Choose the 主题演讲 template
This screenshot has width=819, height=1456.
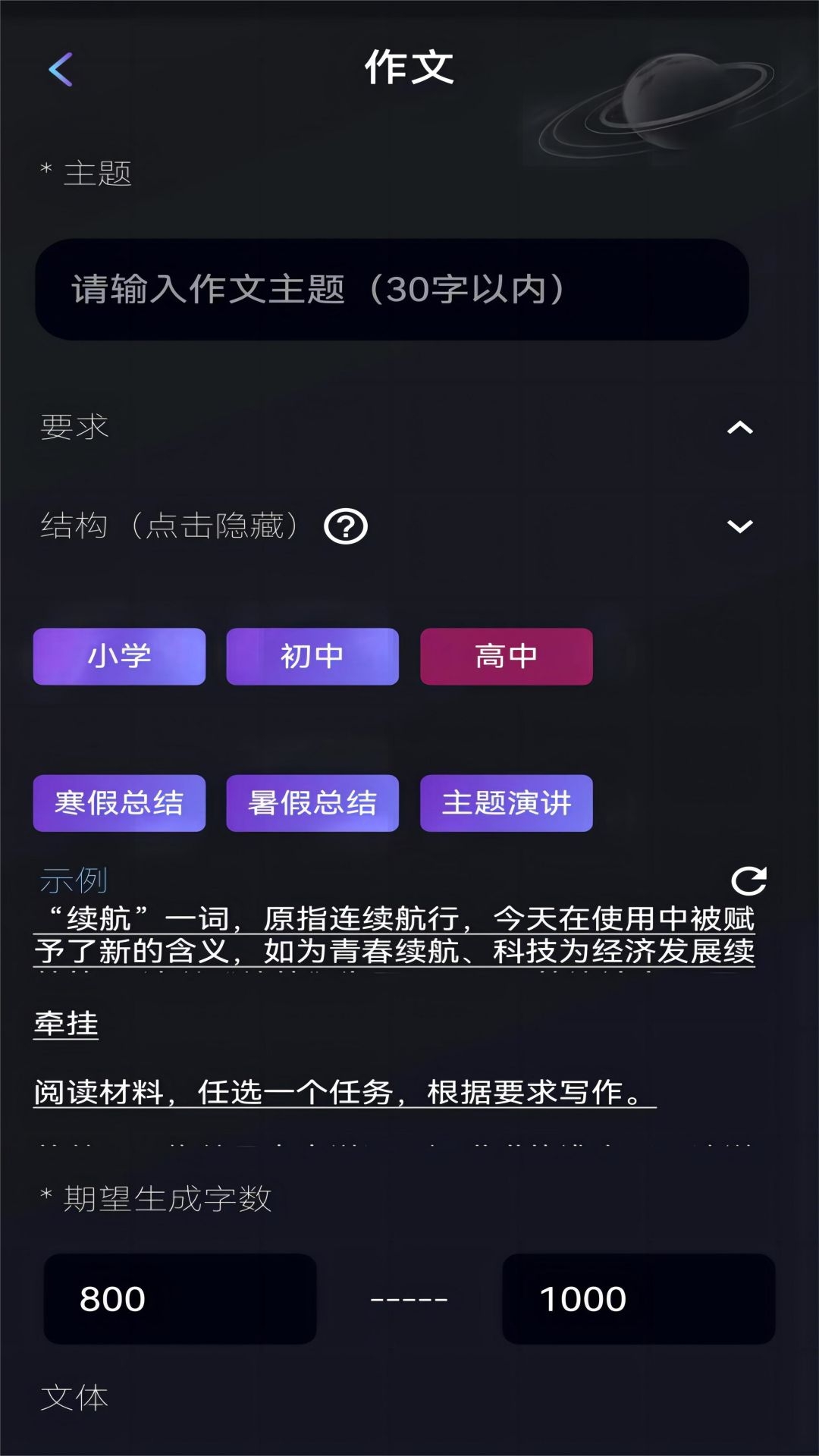[506, 804]
